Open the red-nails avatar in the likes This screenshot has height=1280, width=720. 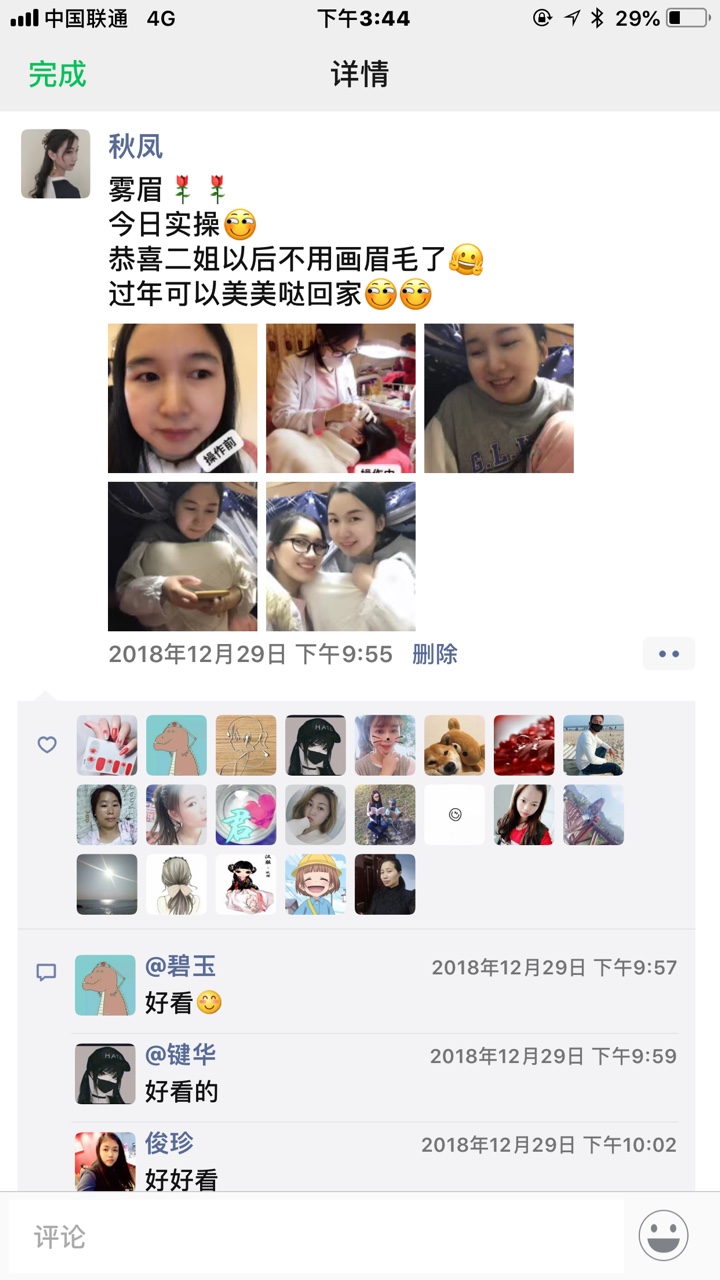[x=107, y=745]
